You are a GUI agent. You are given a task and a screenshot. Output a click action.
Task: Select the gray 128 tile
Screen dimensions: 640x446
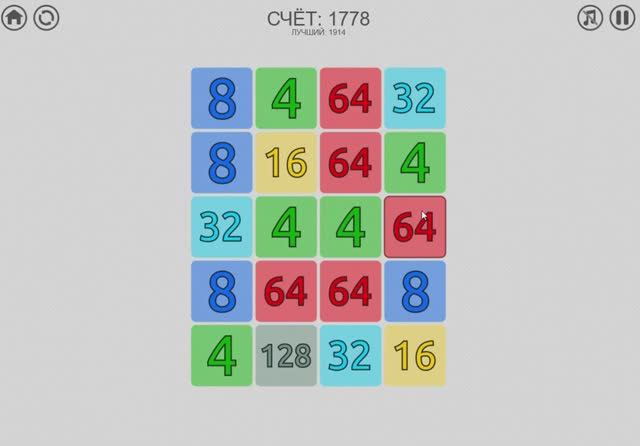286,355
